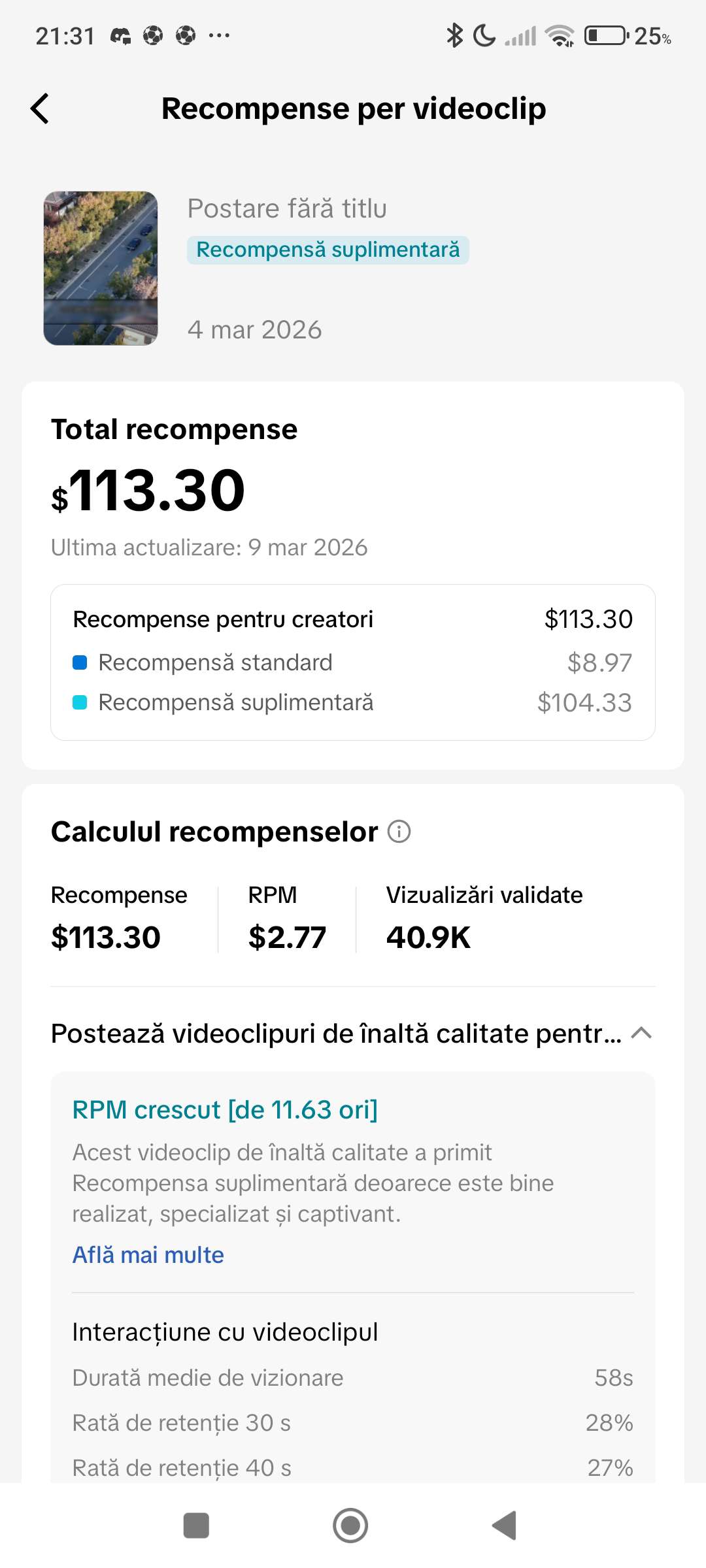706x1568 pixels.
Task: Tap the system home button
Action: (350, 1526)
